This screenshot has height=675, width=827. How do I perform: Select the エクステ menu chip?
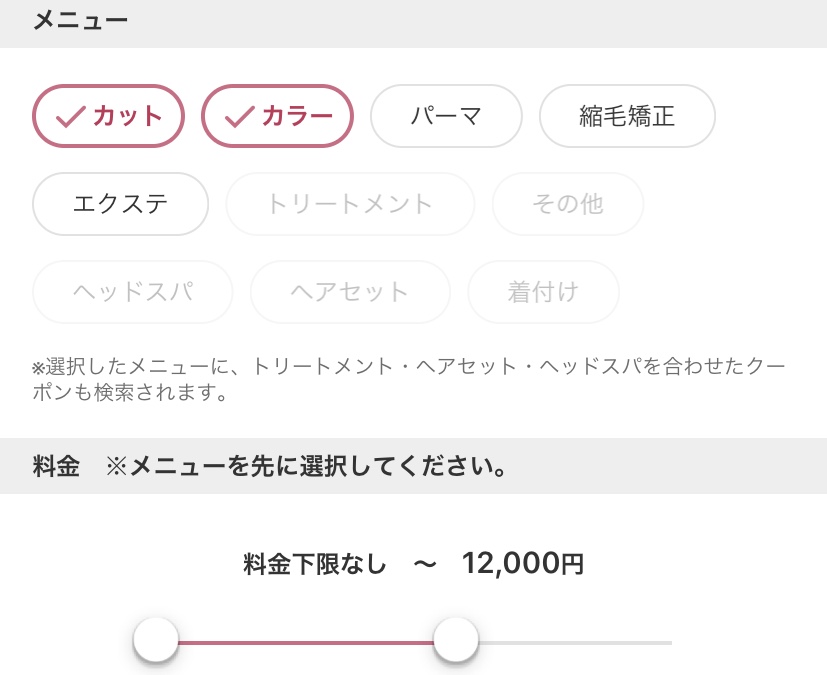[x=121, y=204]
